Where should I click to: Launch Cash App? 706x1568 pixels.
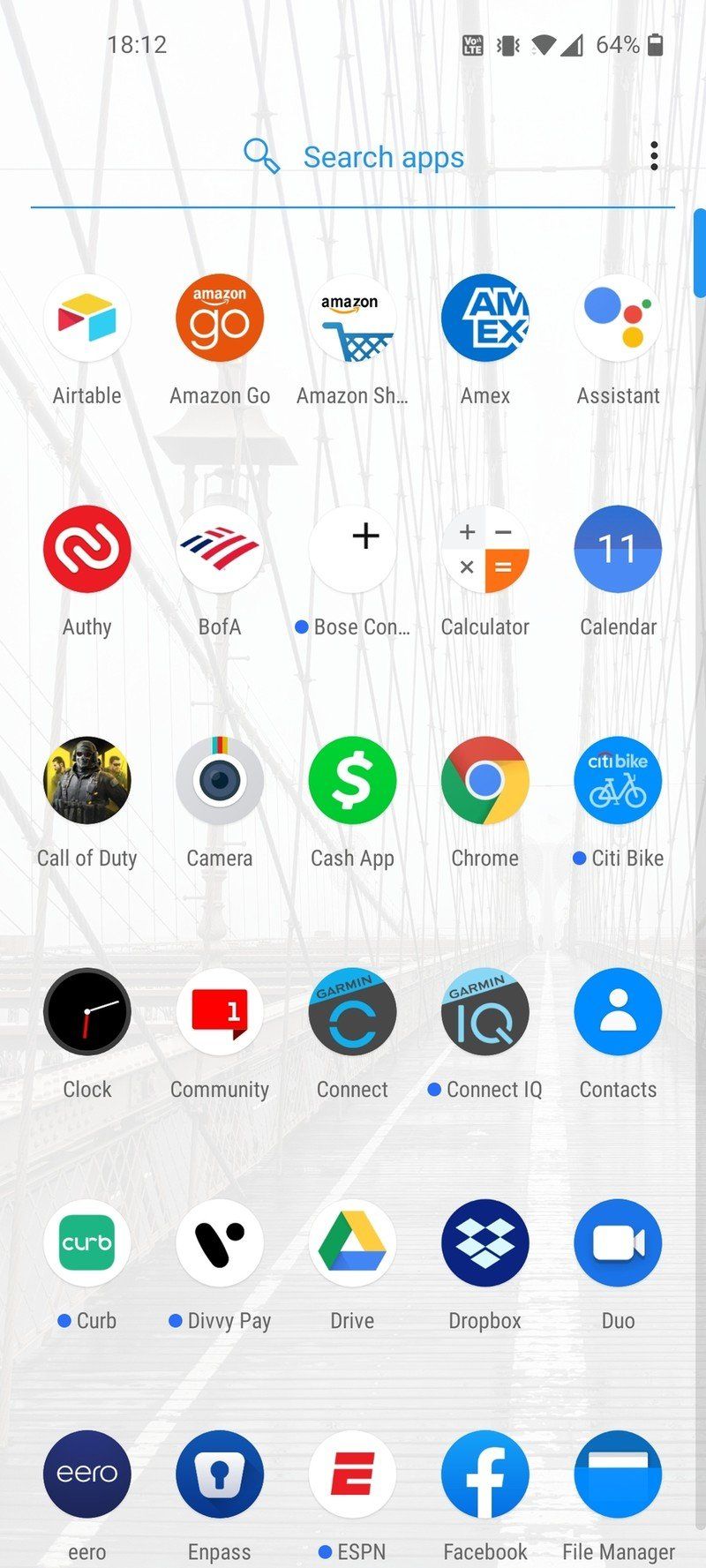pos(352,781)
